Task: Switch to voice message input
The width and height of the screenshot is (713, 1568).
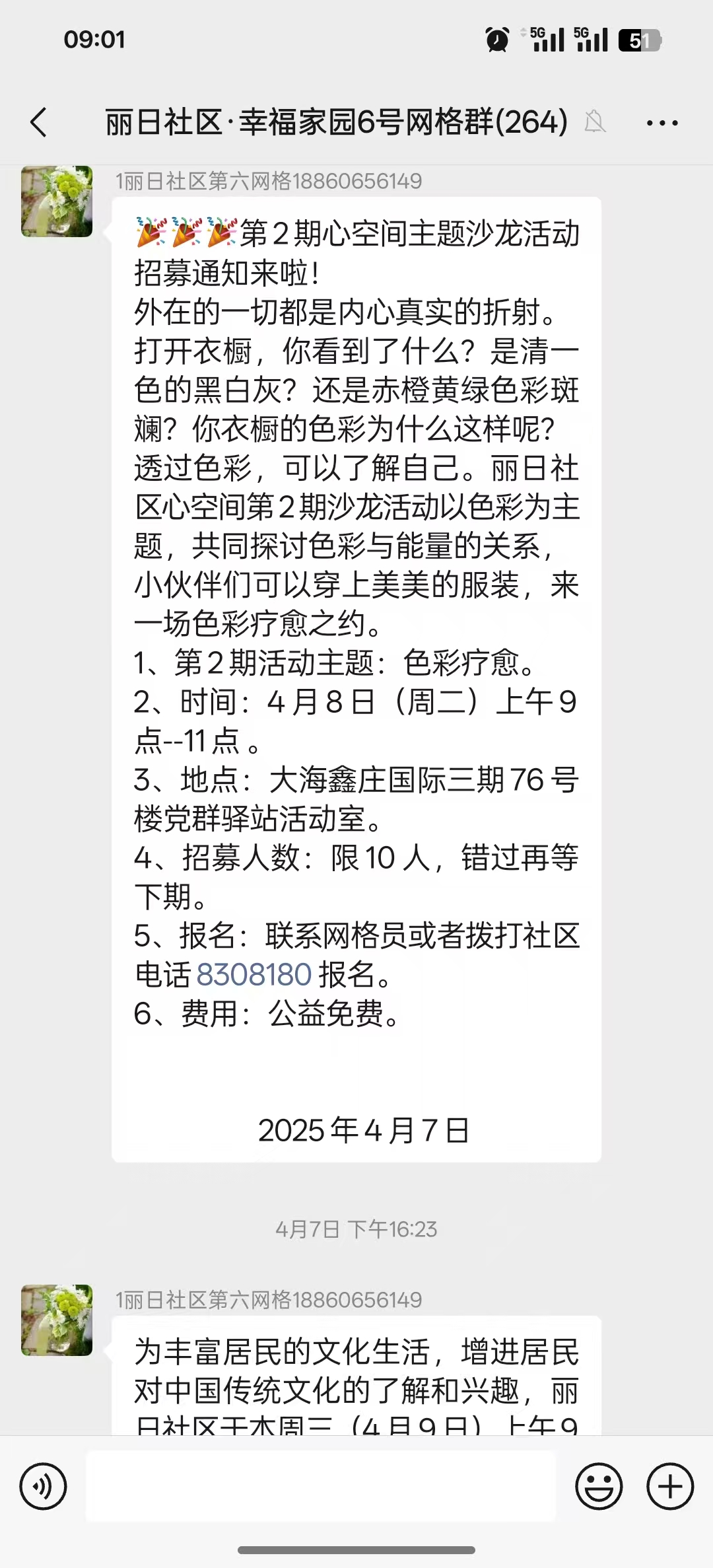Action: [44, 1487]
